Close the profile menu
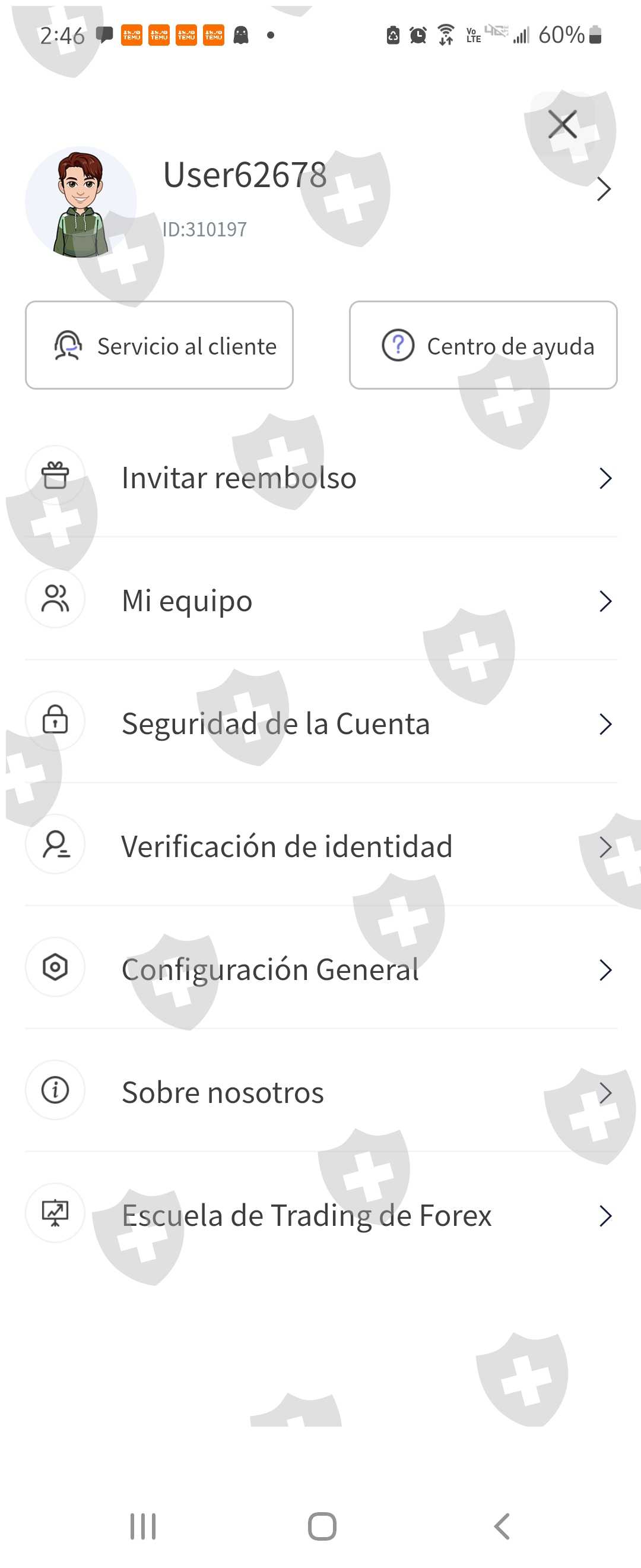The width and height of the screenshot is (641, 1568). [562, 125]
